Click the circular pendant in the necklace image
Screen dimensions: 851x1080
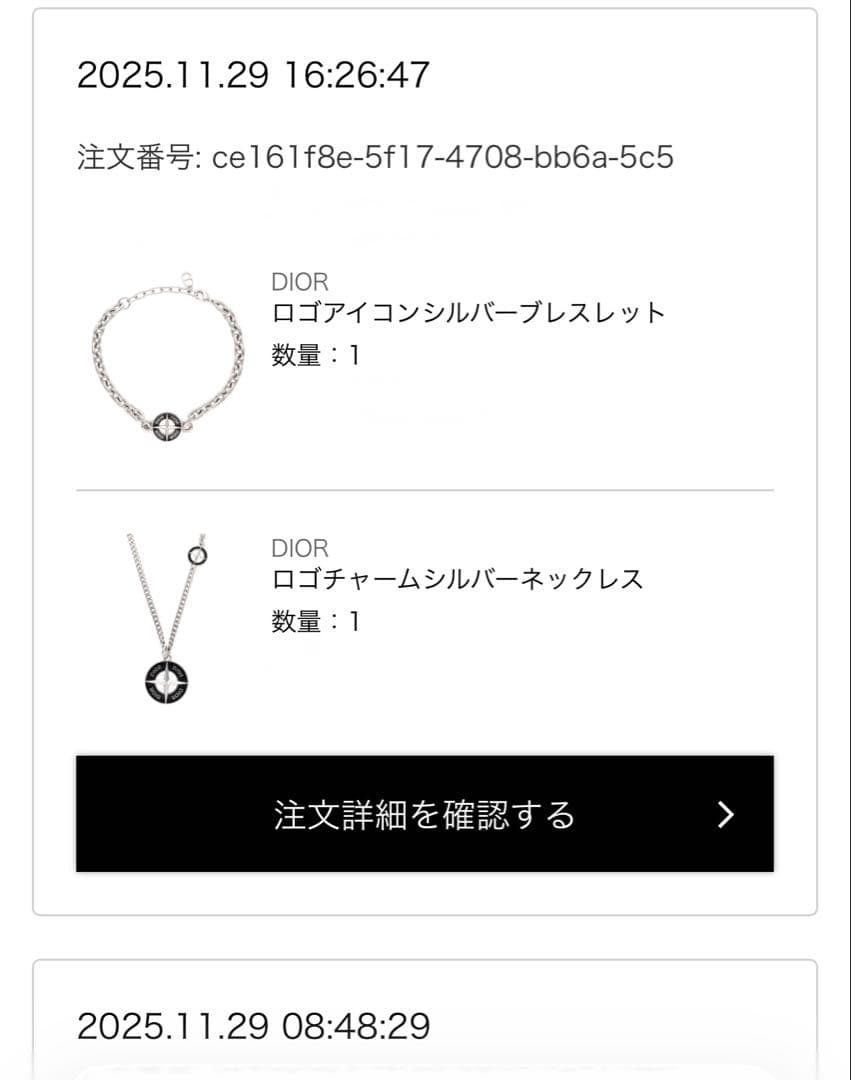(168, 681)
